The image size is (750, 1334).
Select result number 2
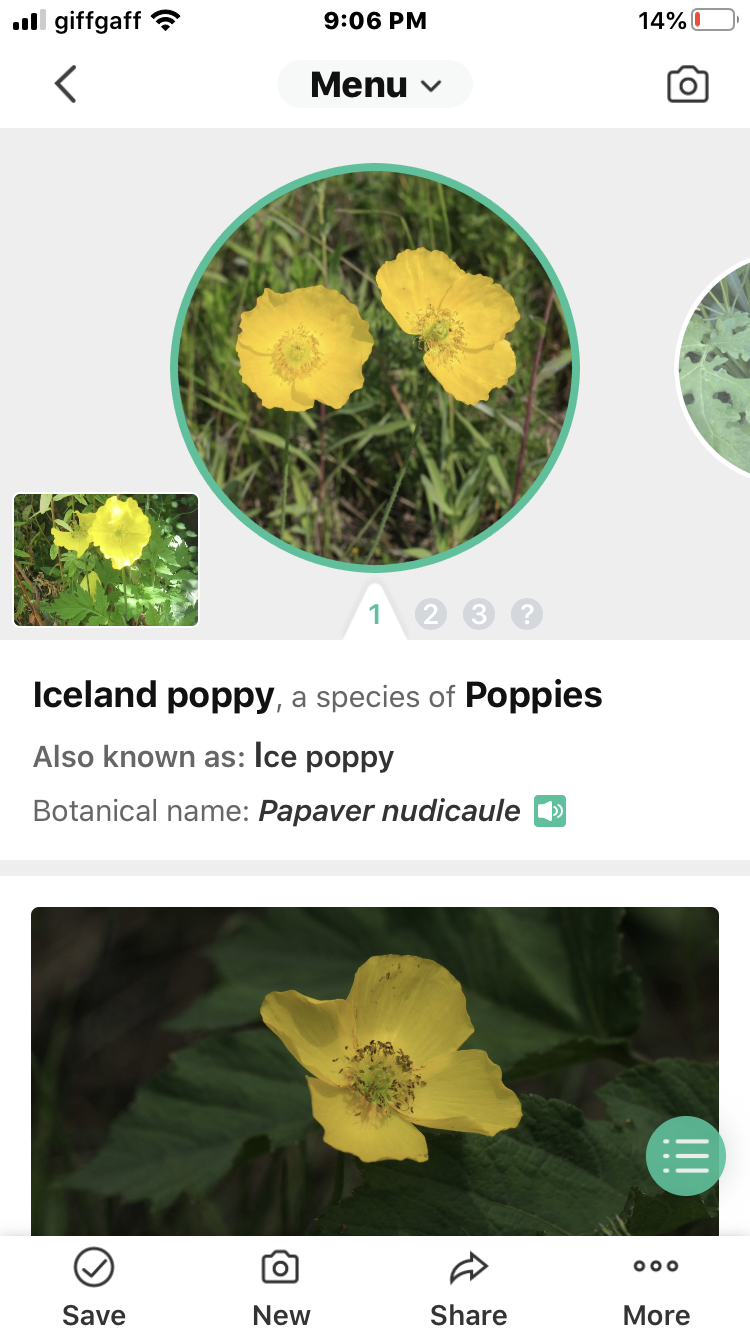[x=430, y=613]
